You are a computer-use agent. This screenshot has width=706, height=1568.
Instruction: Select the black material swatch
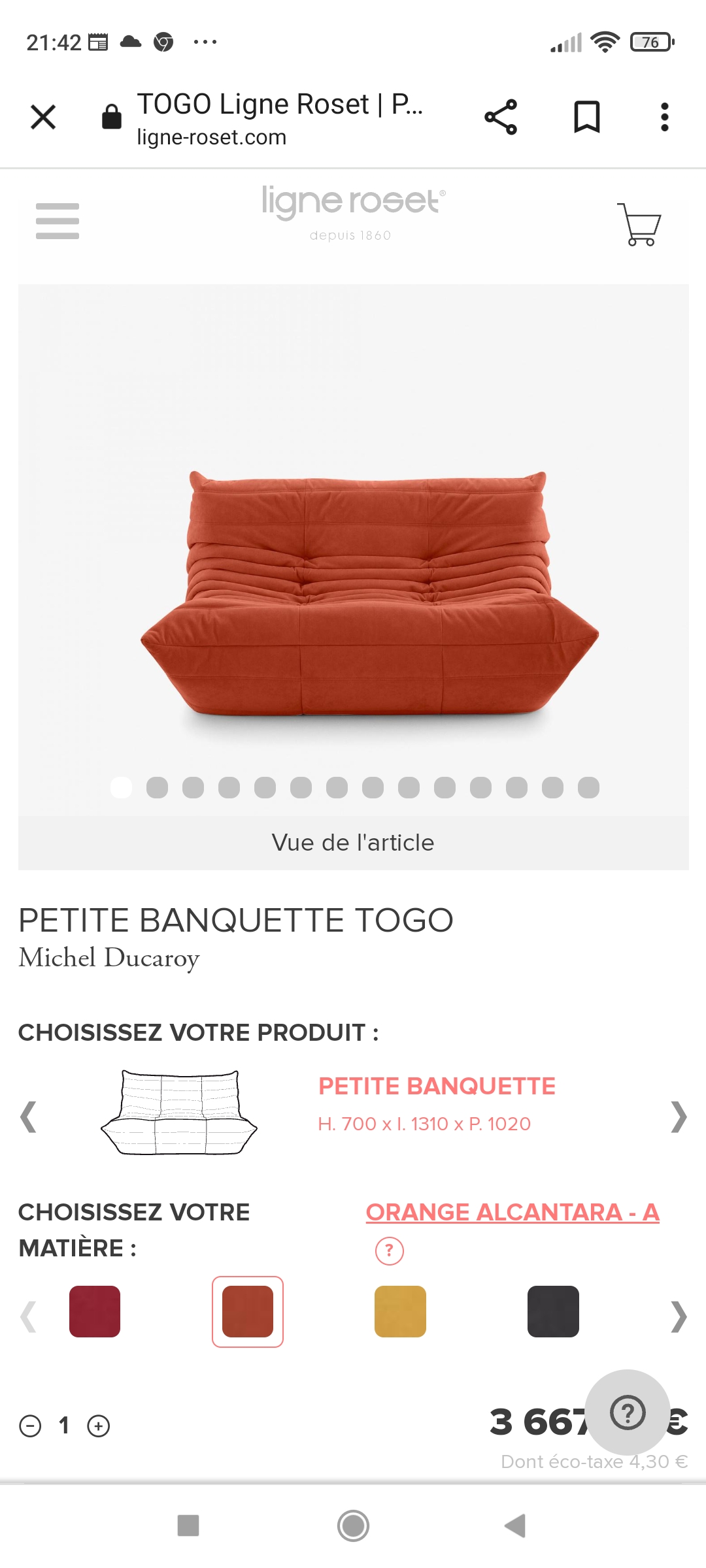[x=552, y=1311]
